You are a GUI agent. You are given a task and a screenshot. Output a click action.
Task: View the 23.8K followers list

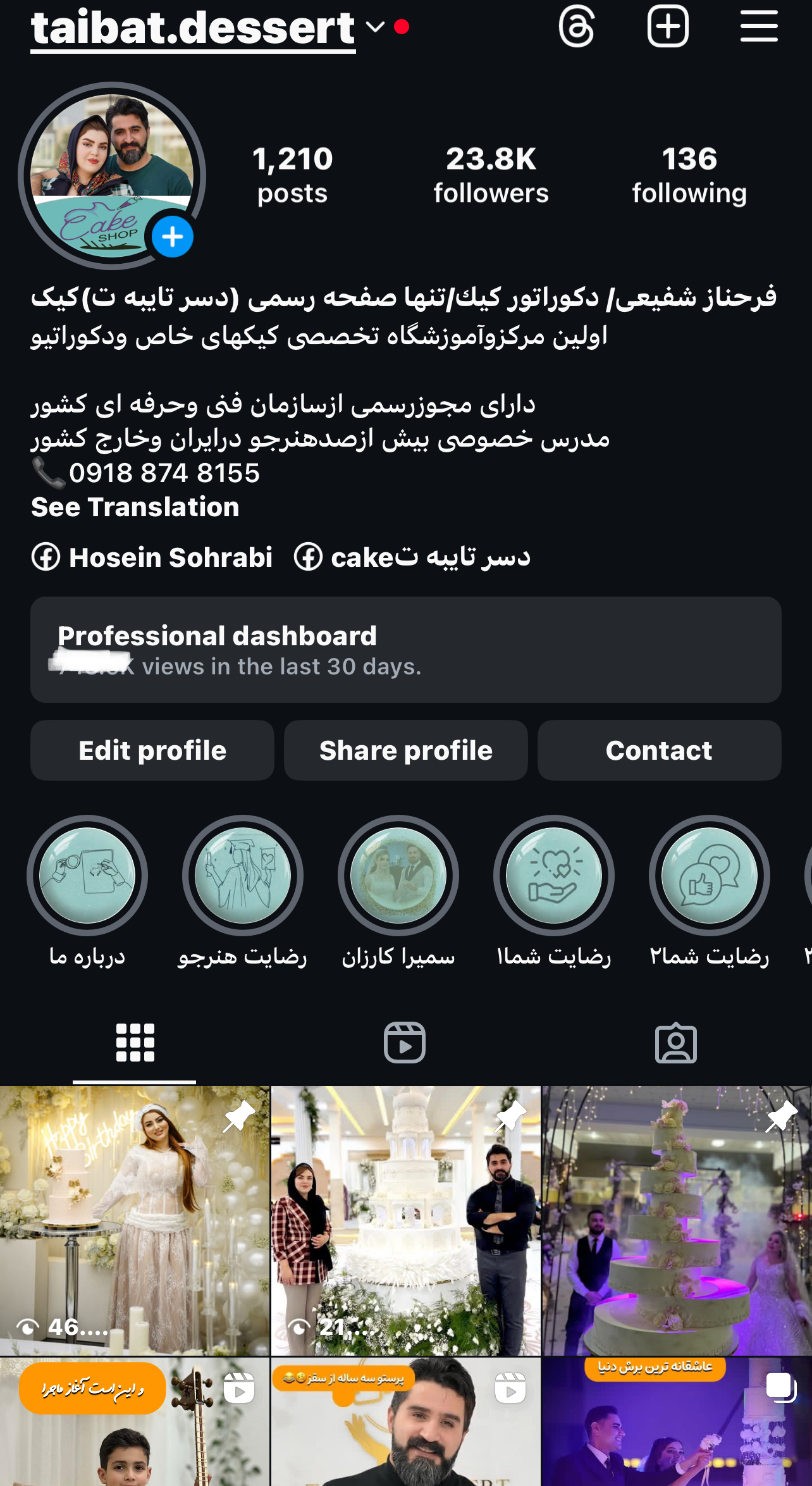(491, 175)
